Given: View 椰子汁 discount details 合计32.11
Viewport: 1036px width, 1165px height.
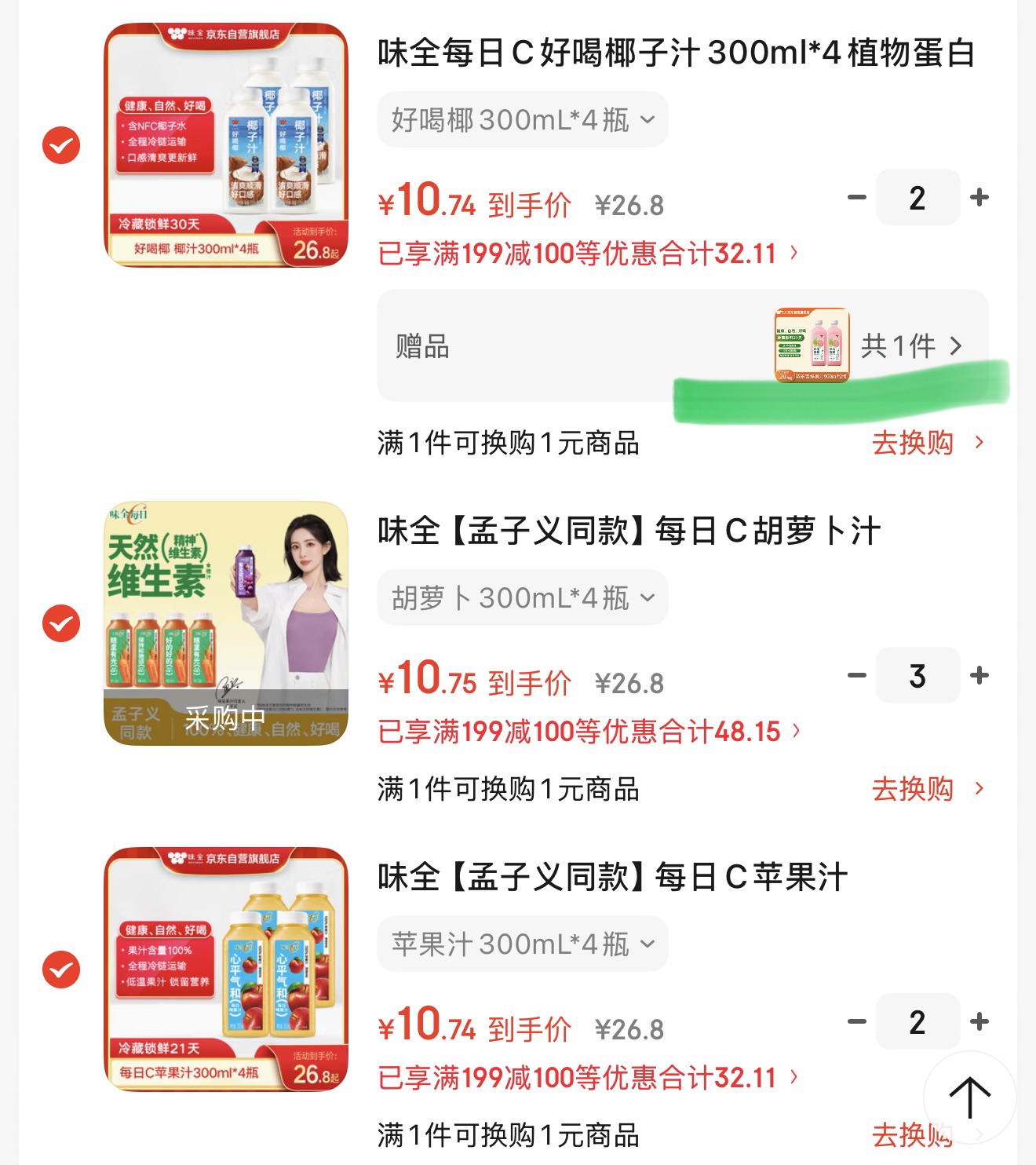Looking at the screenshot, I should [x=587, y=254].
